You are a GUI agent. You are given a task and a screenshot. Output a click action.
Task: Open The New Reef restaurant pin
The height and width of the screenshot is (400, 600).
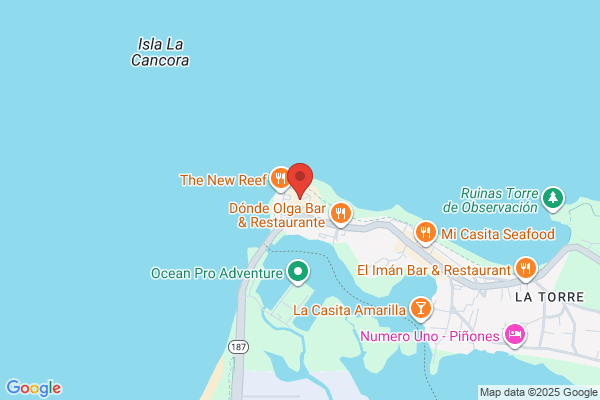[x=280, y=179]
